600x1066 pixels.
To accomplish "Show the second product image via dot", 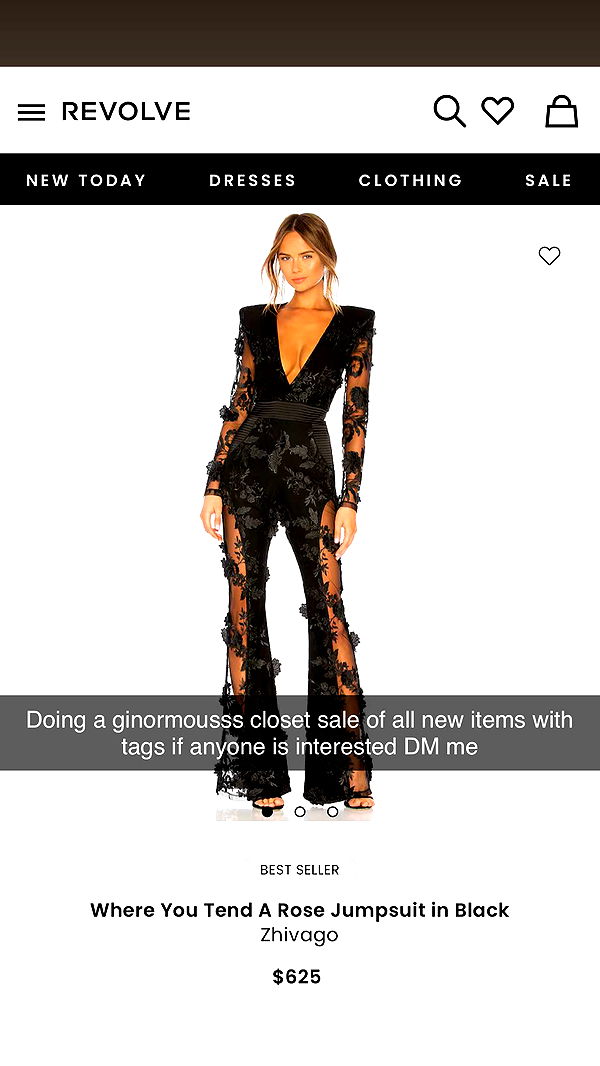I will 300,812.
